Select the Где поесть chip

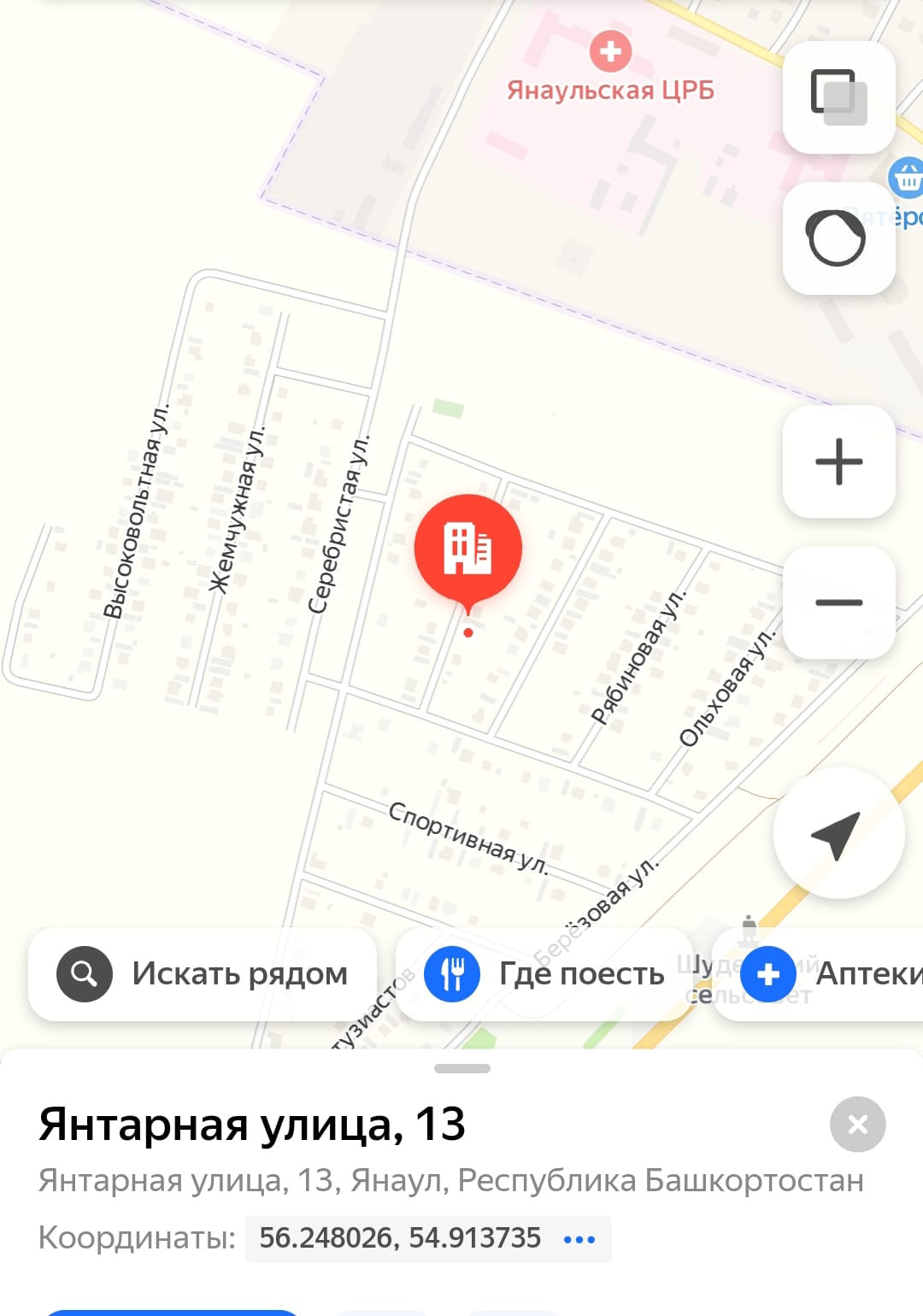point(545,973)
